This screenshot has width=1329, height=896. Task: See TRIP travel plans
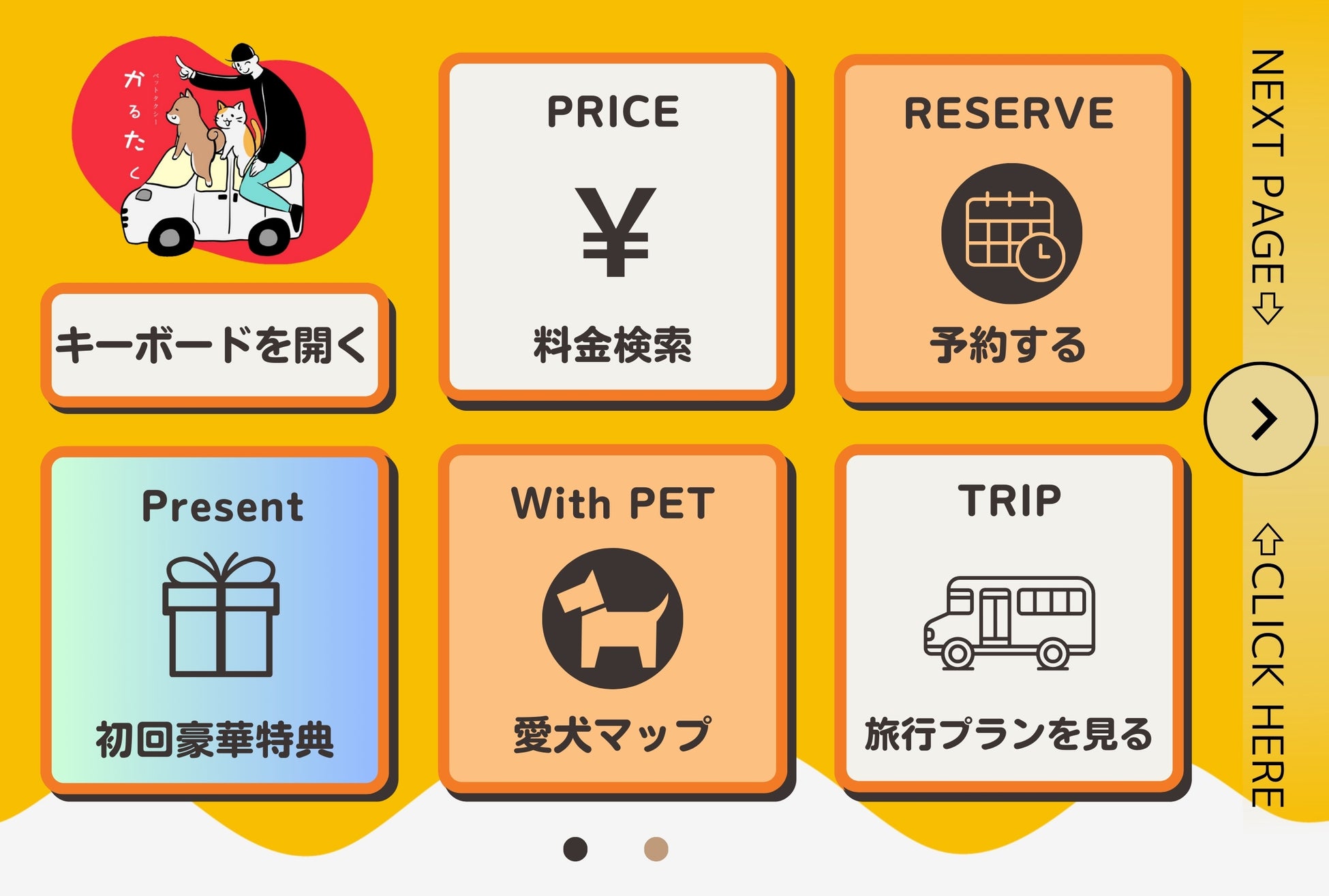coord(1009,618)
